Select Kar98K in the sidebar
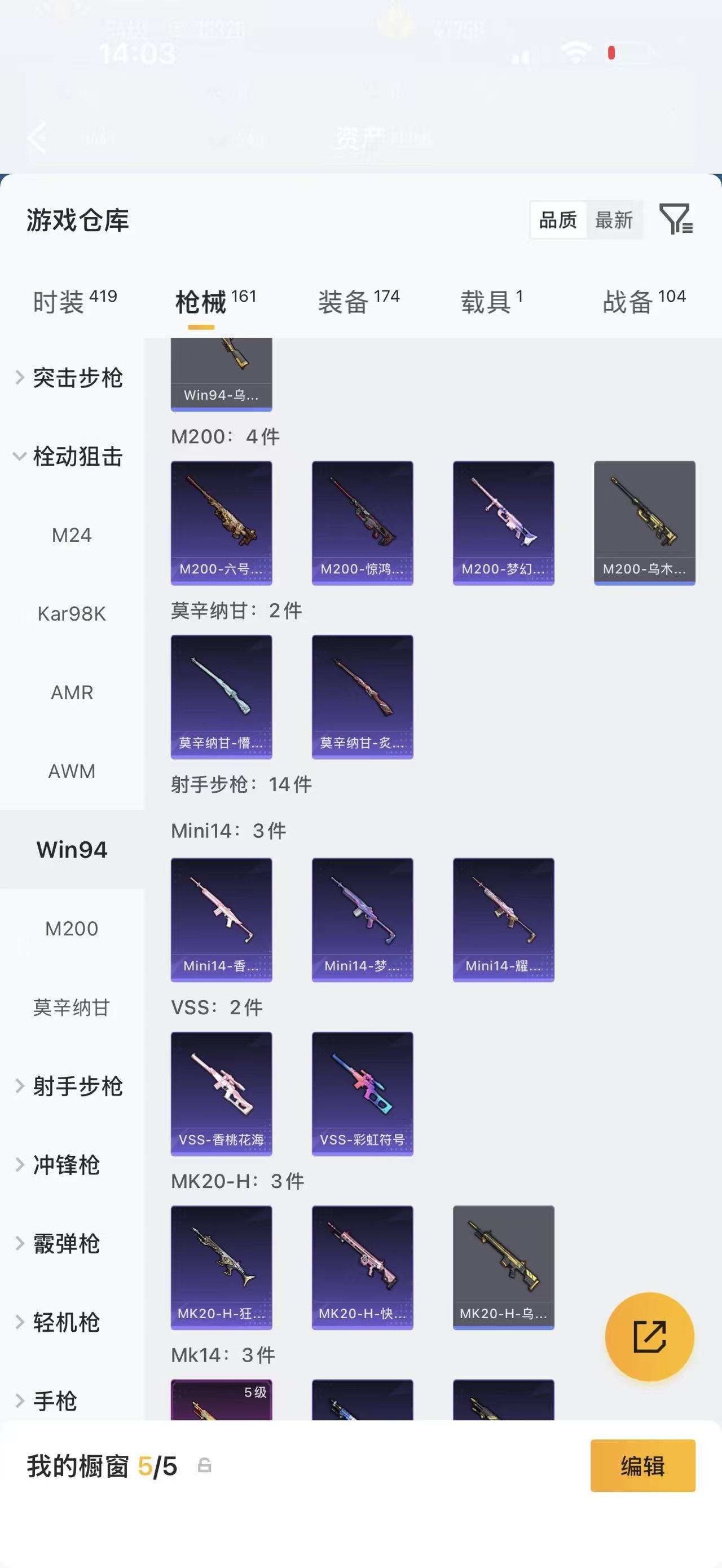This screenshot has height=1568, width=722. pos(71,613)
